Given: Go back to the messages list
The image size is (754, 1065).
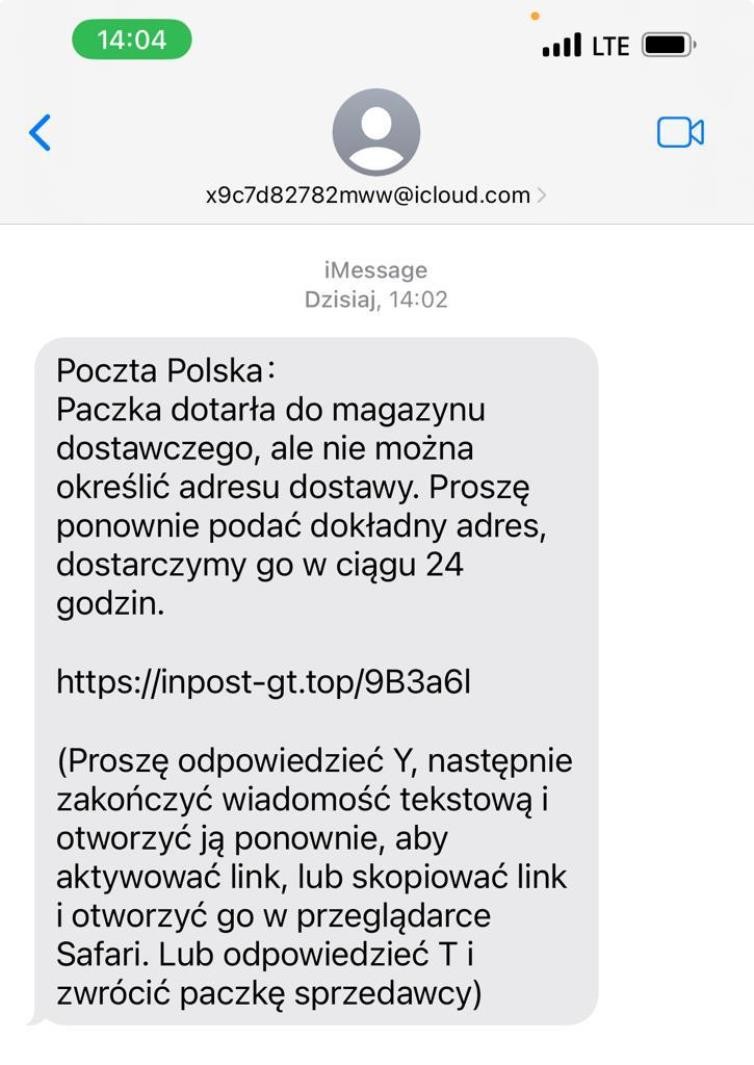Looking at the screenshot, I should (40, 132).
